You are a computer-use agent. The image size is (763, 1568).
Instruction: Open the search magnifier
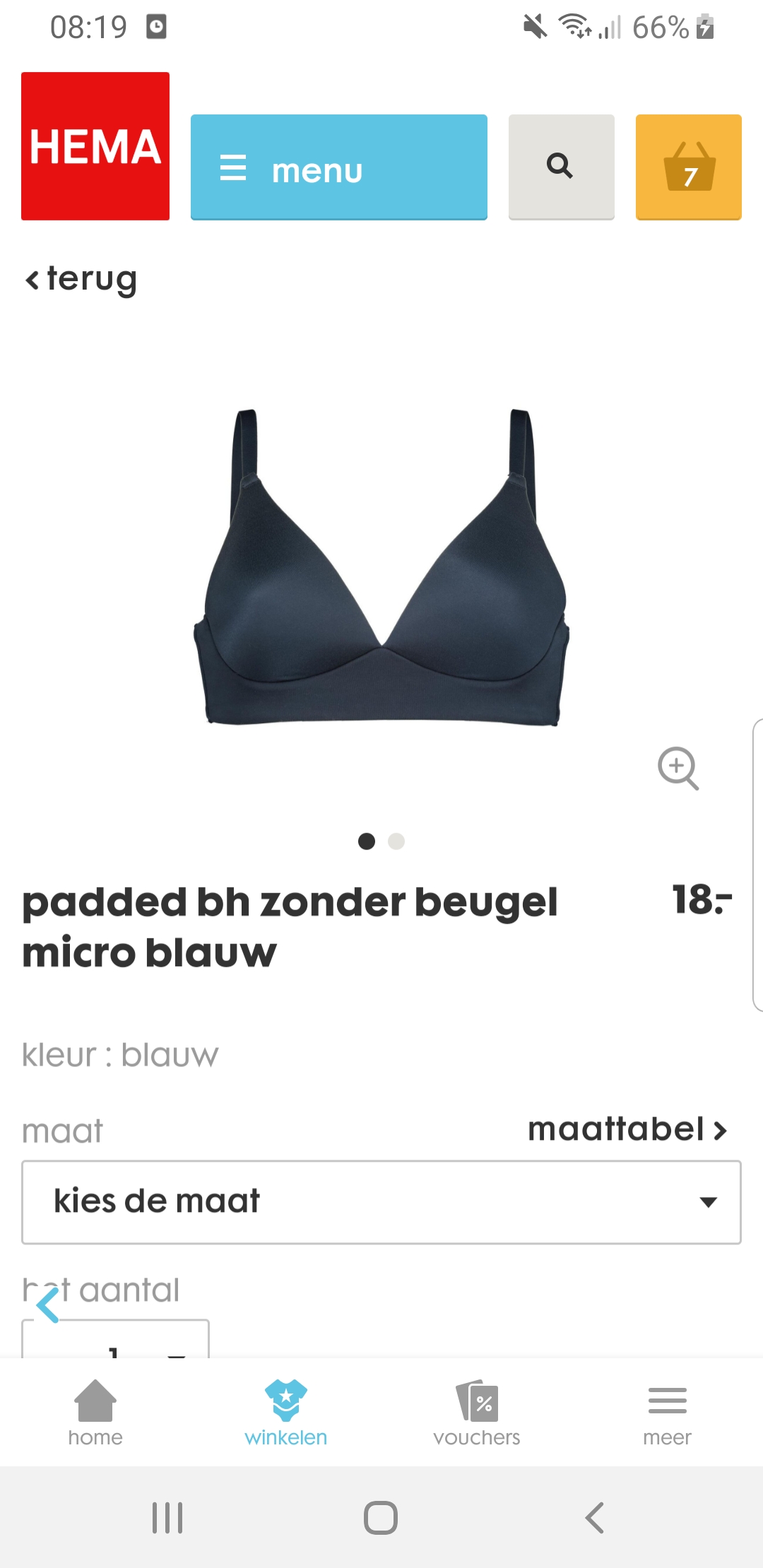(x=561, y=167)
